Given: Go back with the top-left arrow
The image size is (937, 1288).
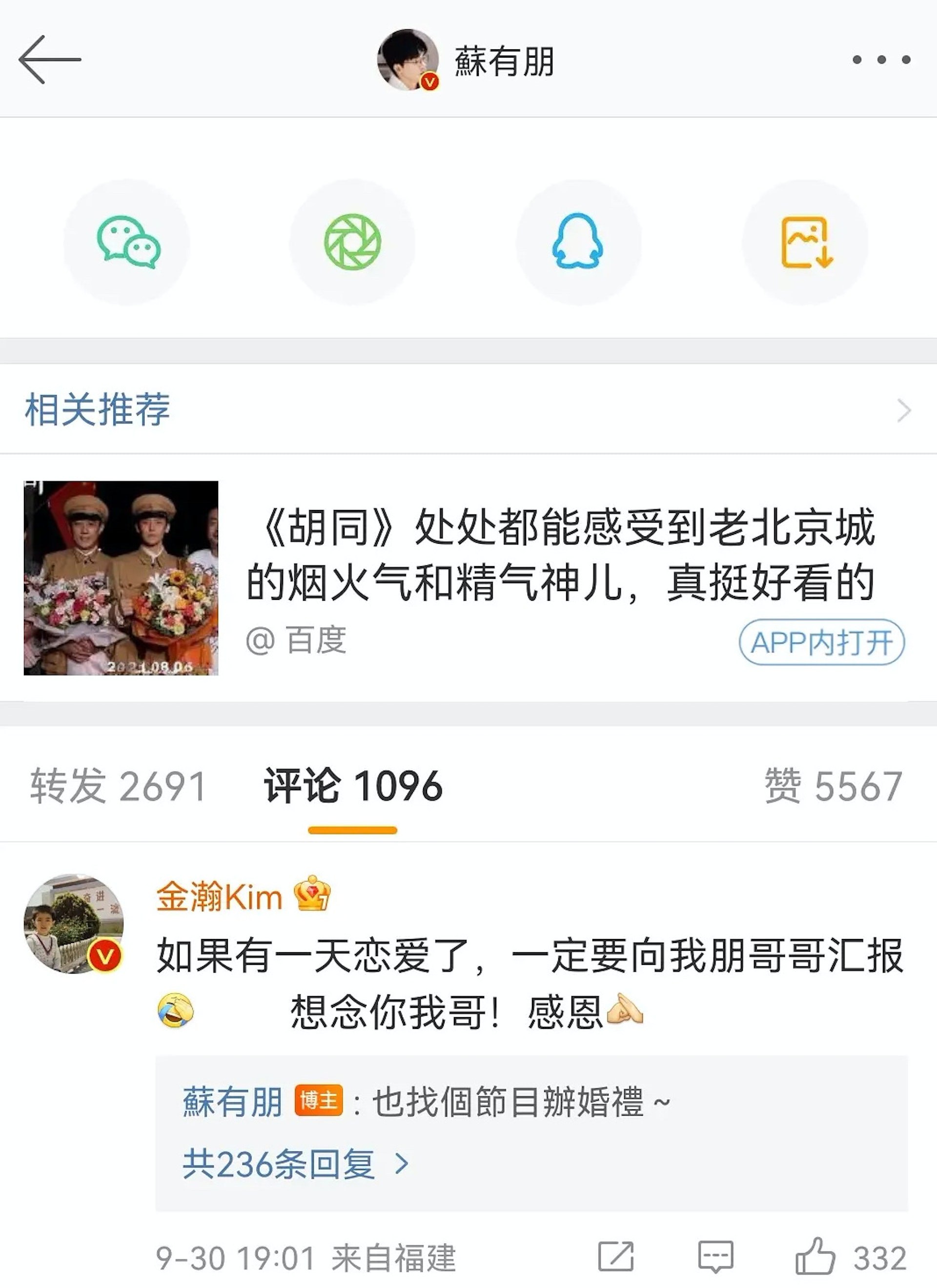Looking at the screenshot, I should (x=49, y=60).
